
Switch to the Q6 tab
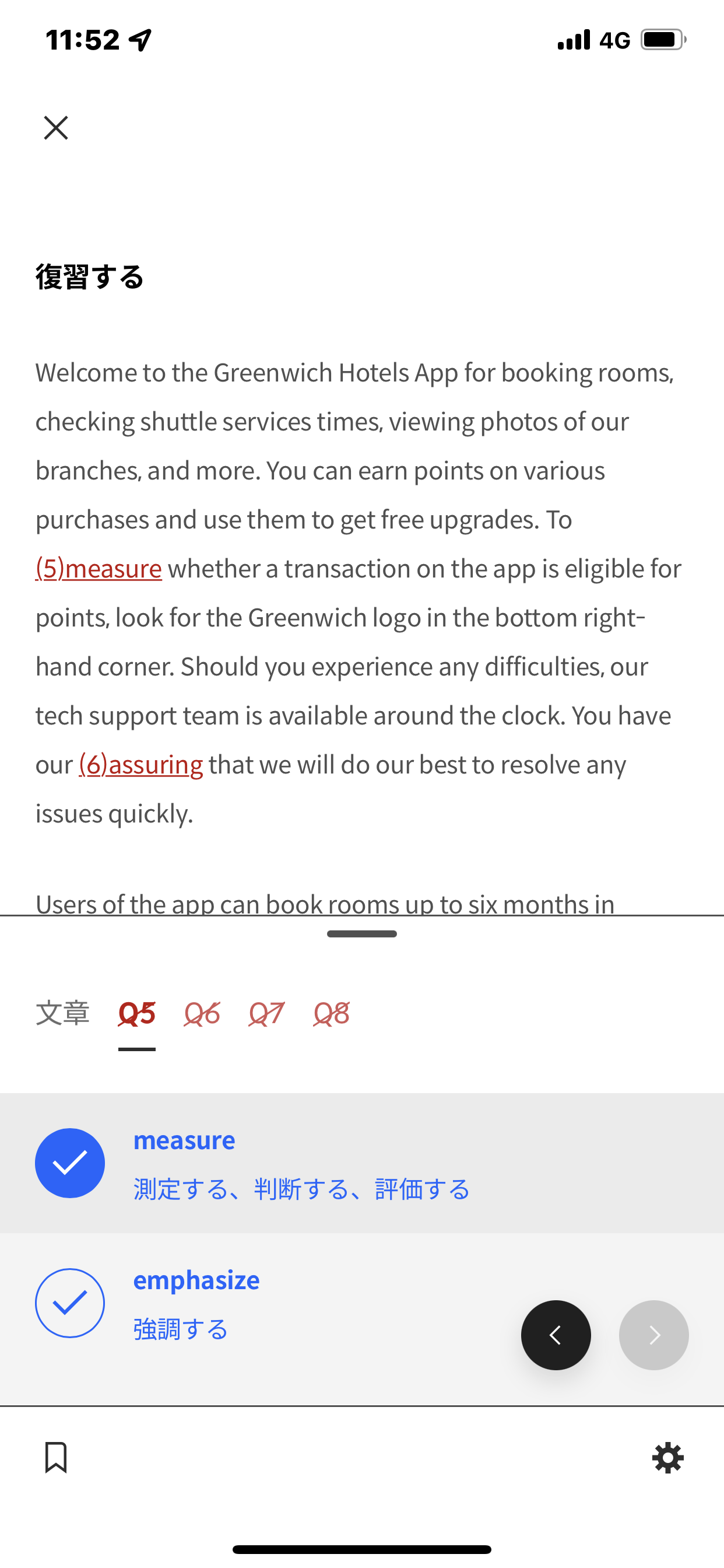click(x=201, y=1013)
